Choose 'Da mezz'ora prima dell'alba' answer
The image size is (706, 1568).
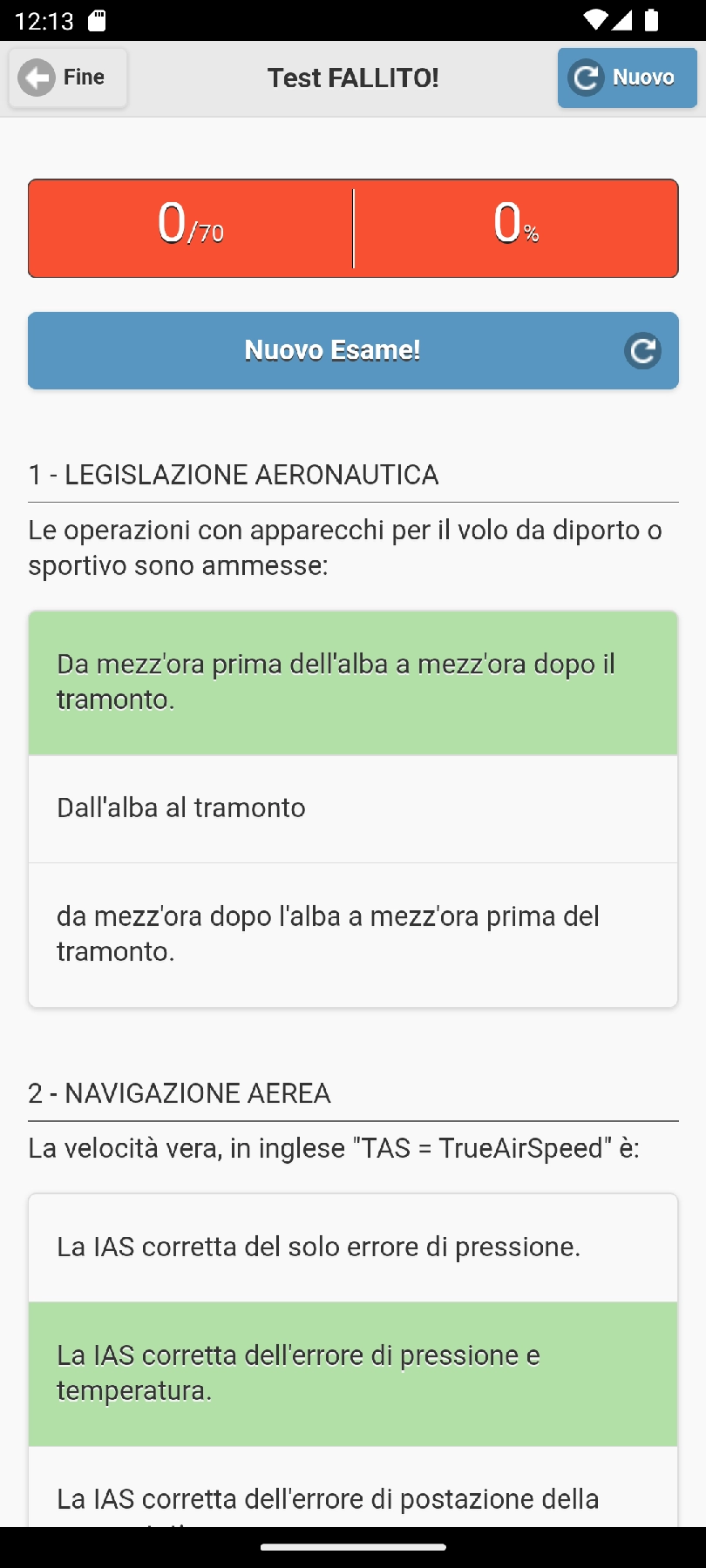coord(353,682)
